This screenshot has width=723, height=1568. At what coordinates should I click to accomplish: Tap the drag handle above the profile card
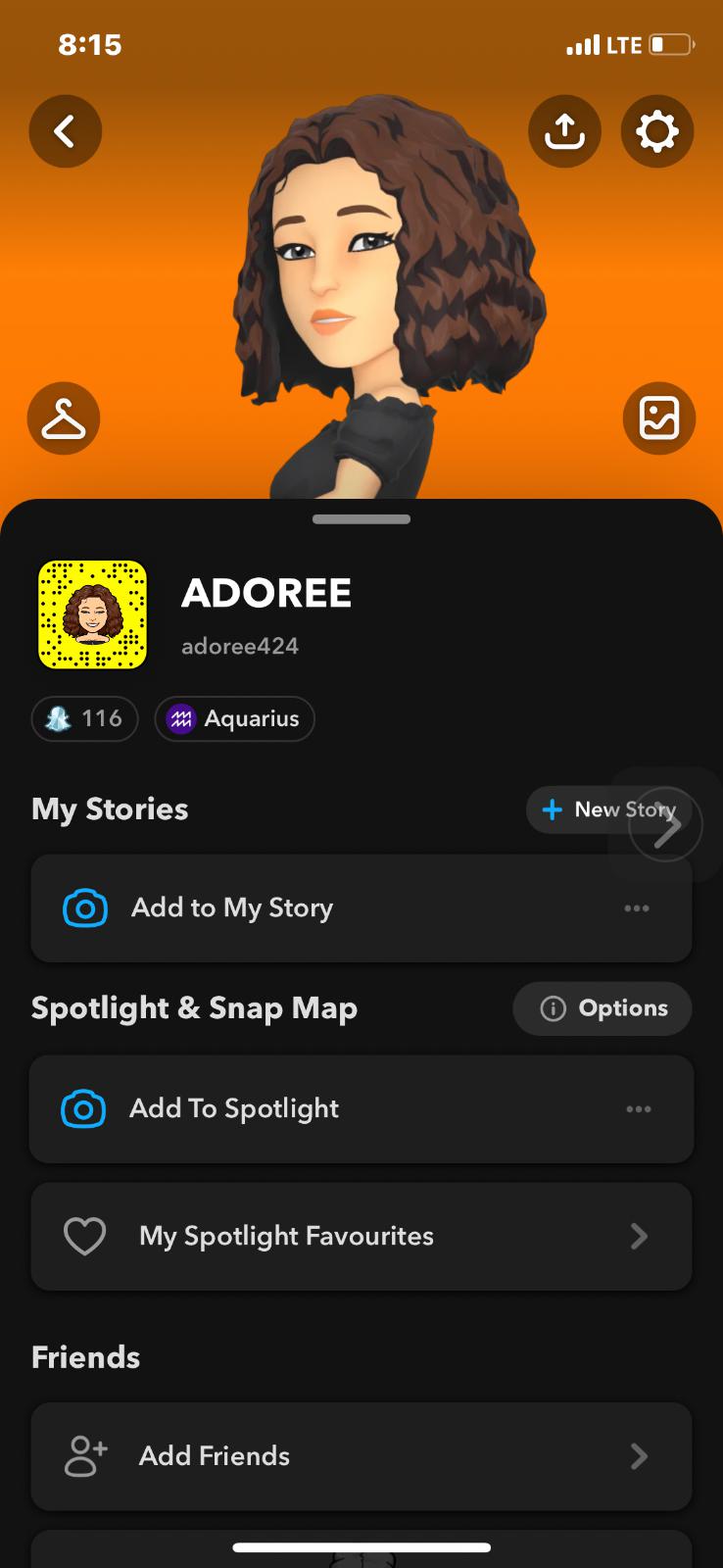361,519
